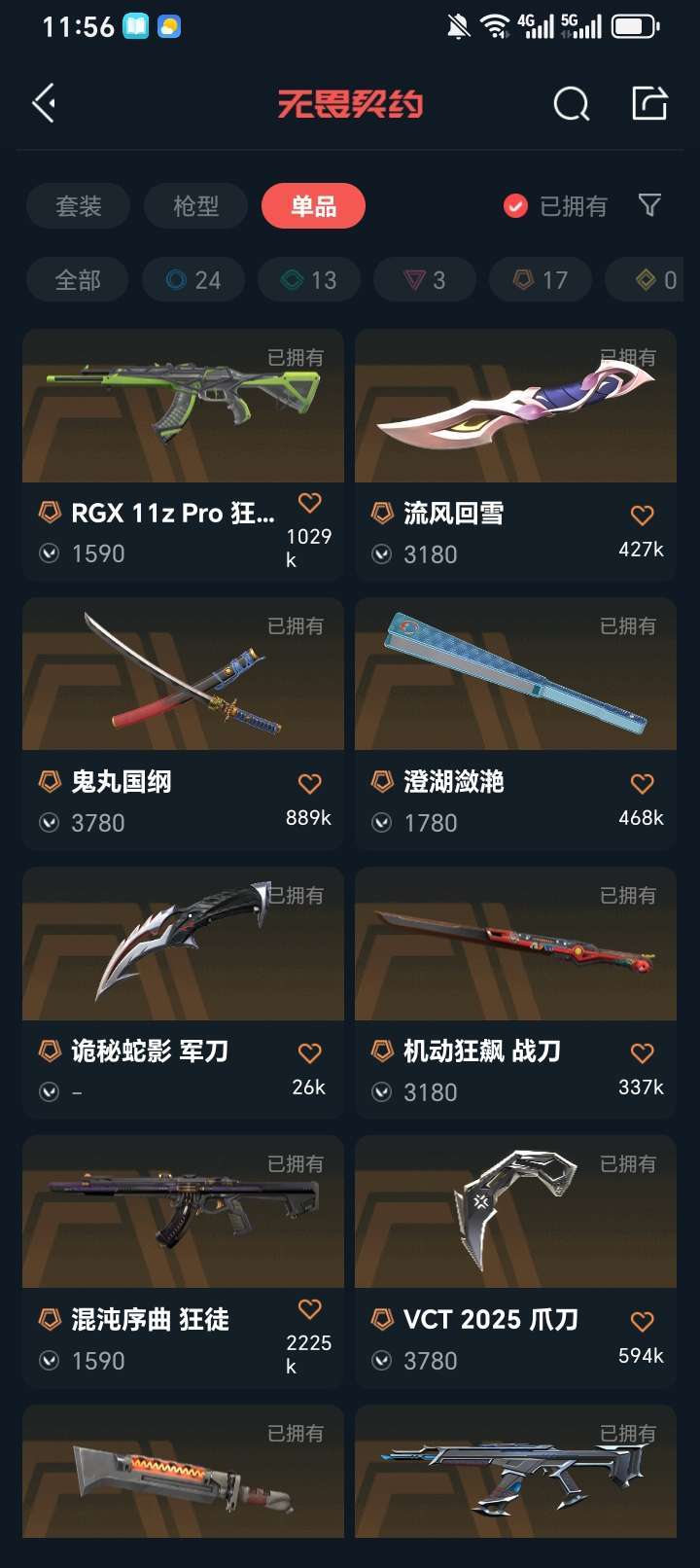
Task: Open the search icon in the header
Action: [571, 103]
